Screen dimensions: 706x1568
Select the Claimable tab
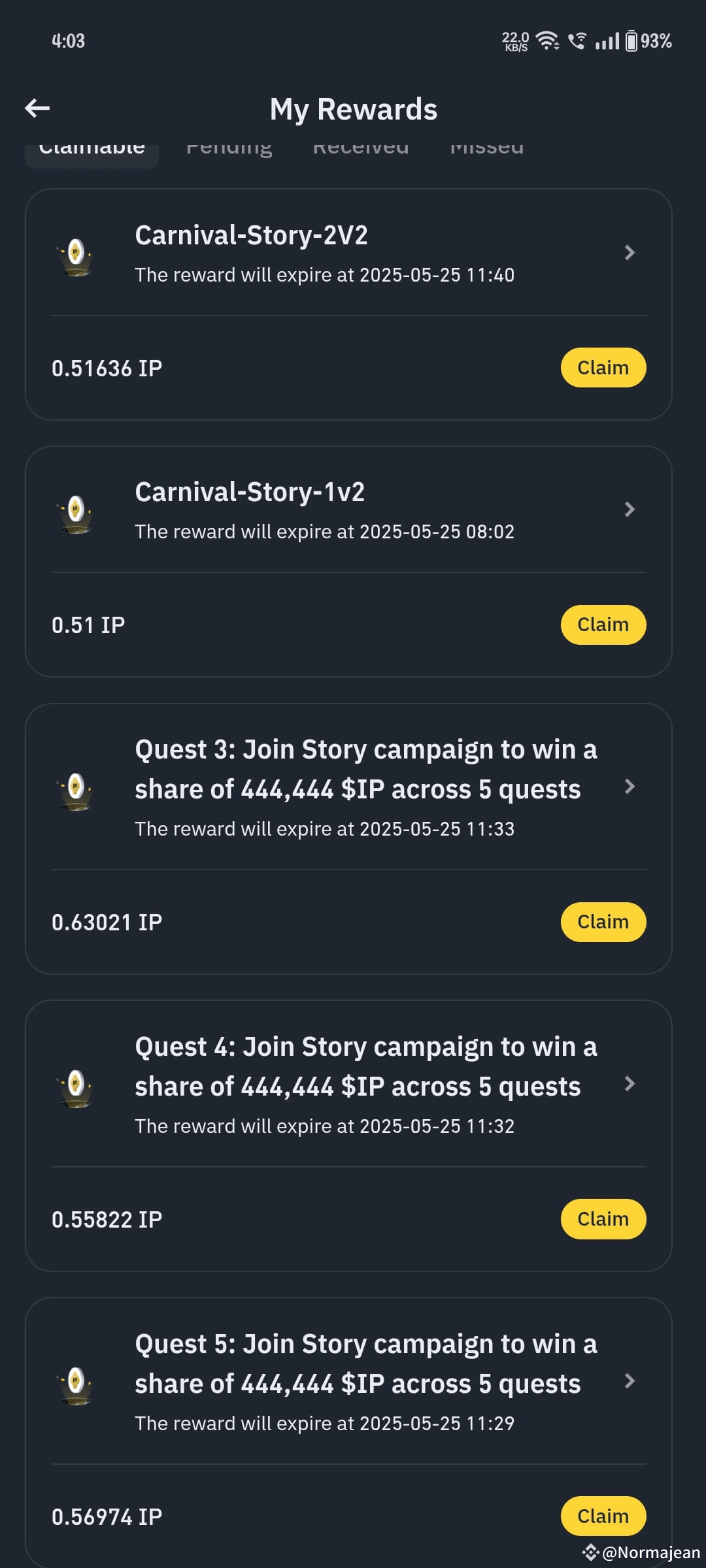[92, 146]
